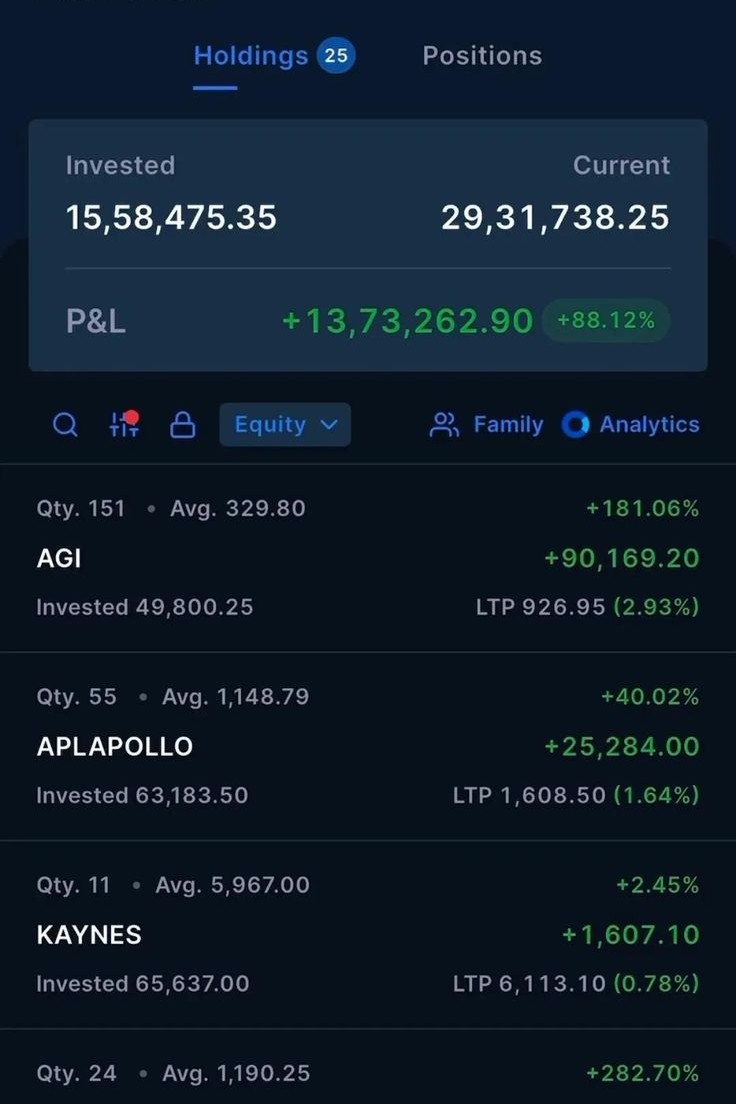Screen dimensions: 736x1104
Task: Open the KAYNES holding row
Action: [368, 934]
